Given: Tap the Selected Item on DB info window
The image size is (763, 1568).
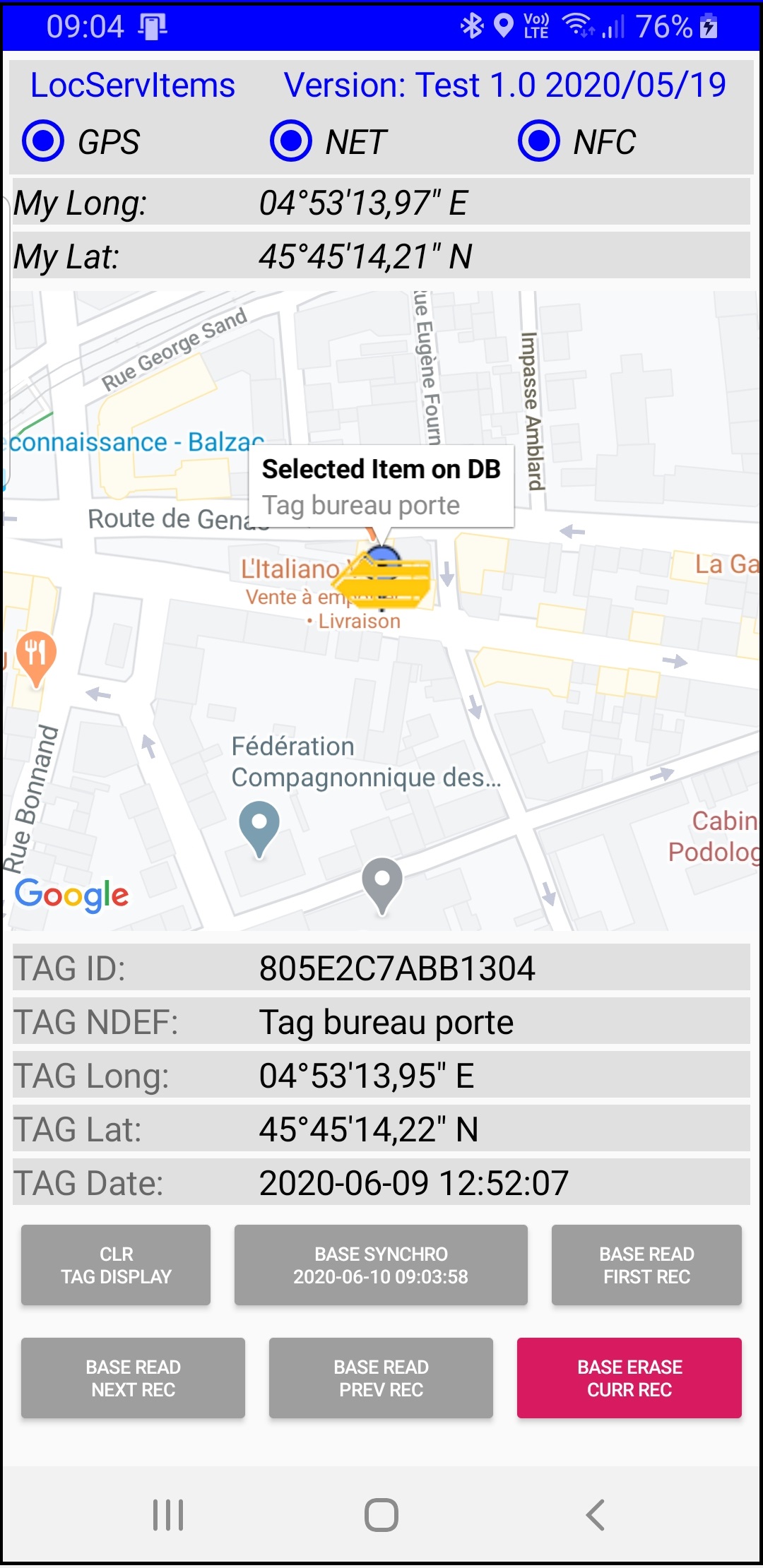Looking at the screenshot, I should pos(381,486).
